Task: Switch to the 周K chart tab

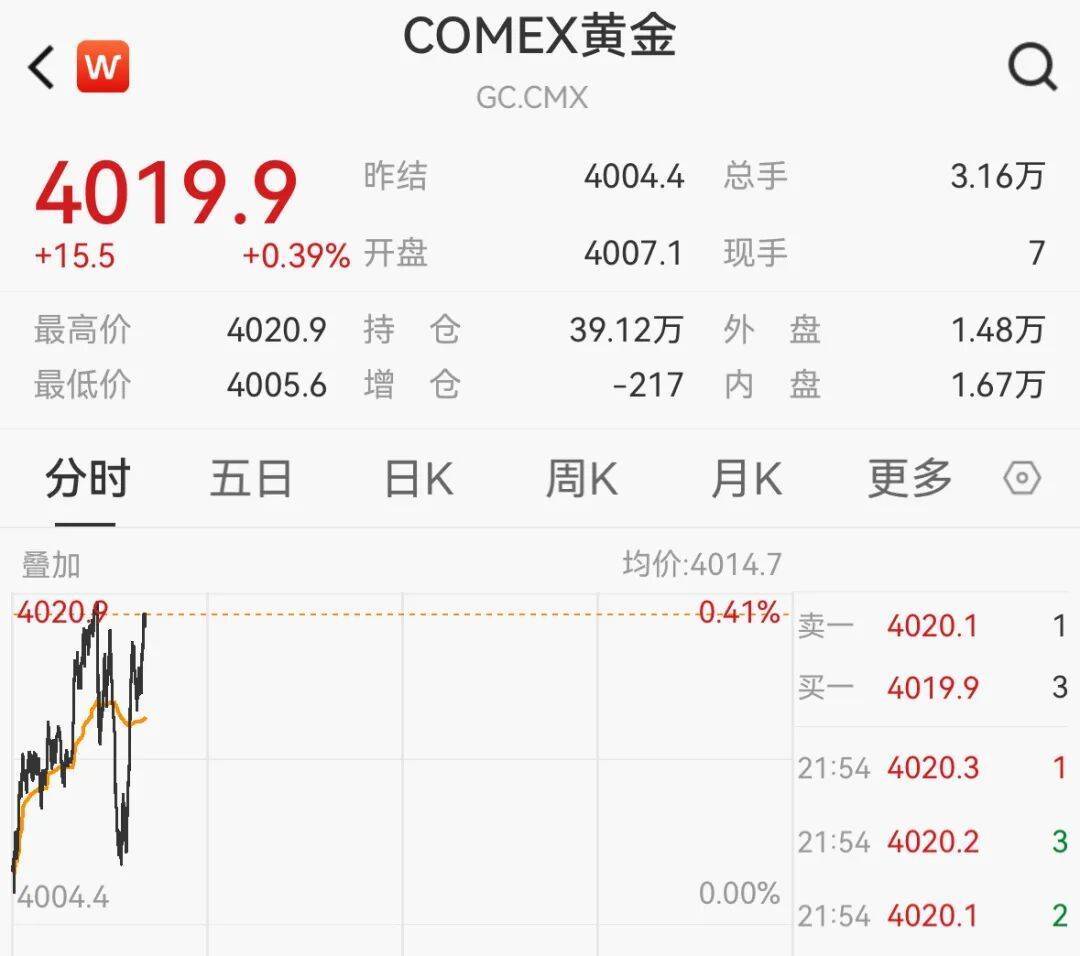Action: point(581,479)
